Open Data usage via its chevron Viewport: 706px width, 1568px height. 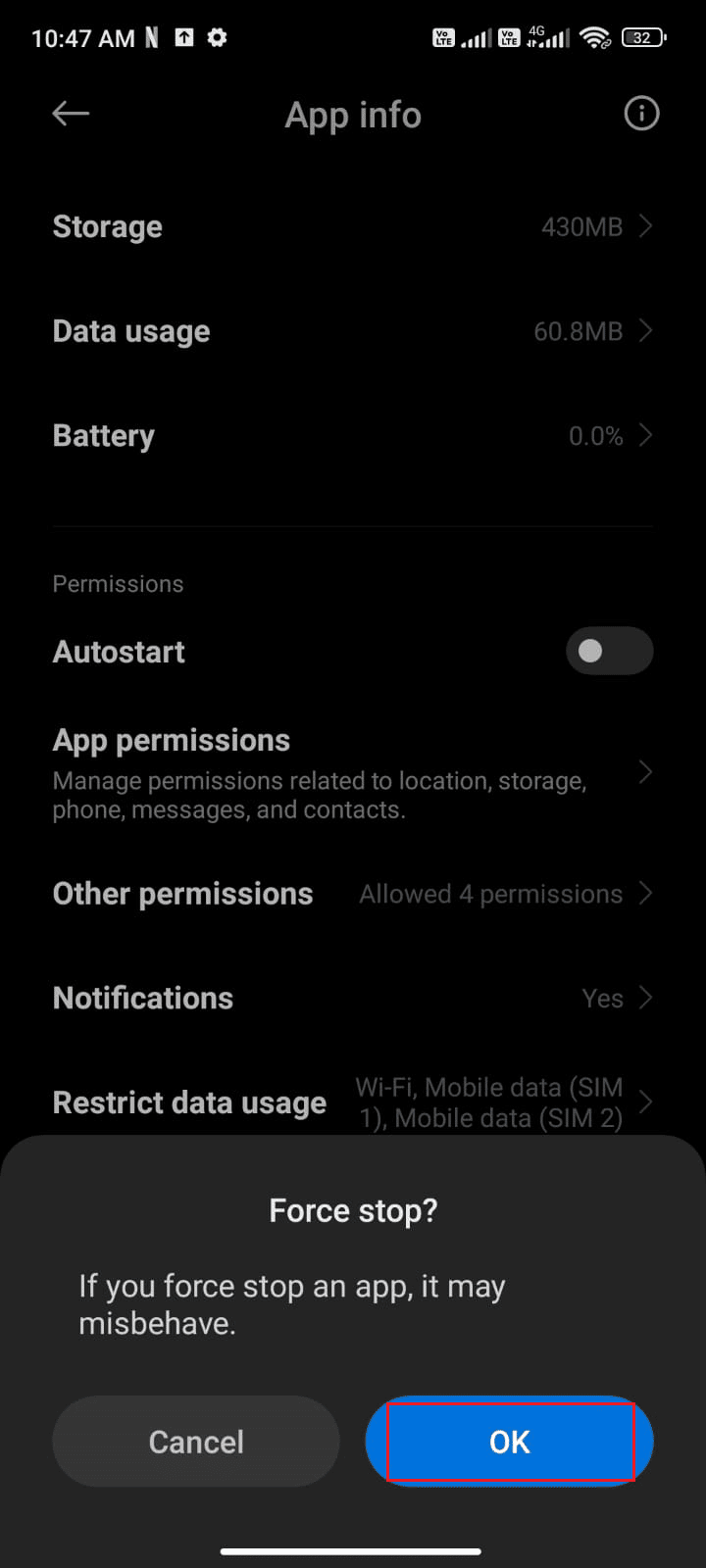[x=645, y=331]
